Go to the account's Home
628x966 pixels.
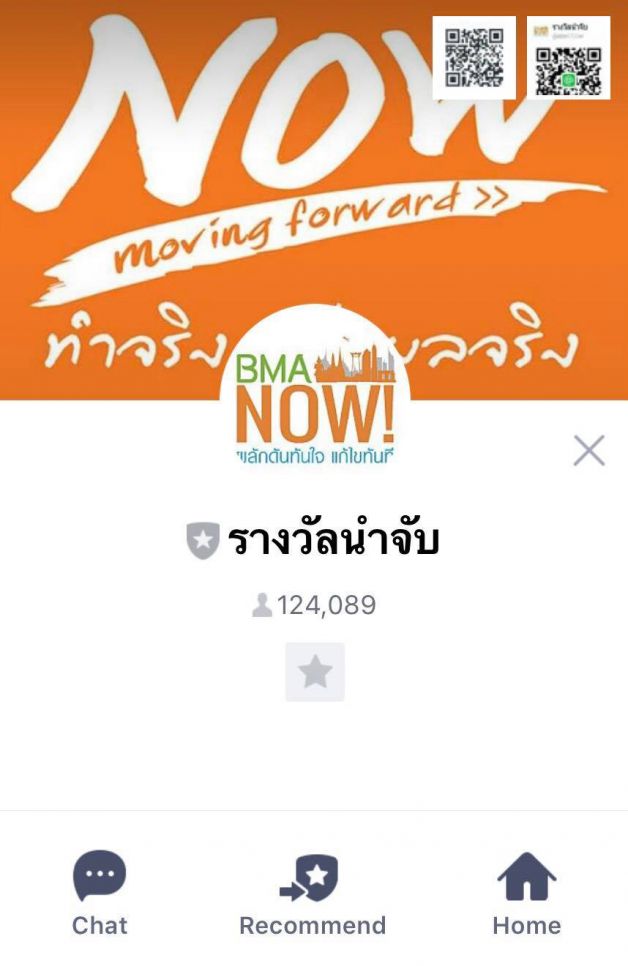(x=527, y=892)
